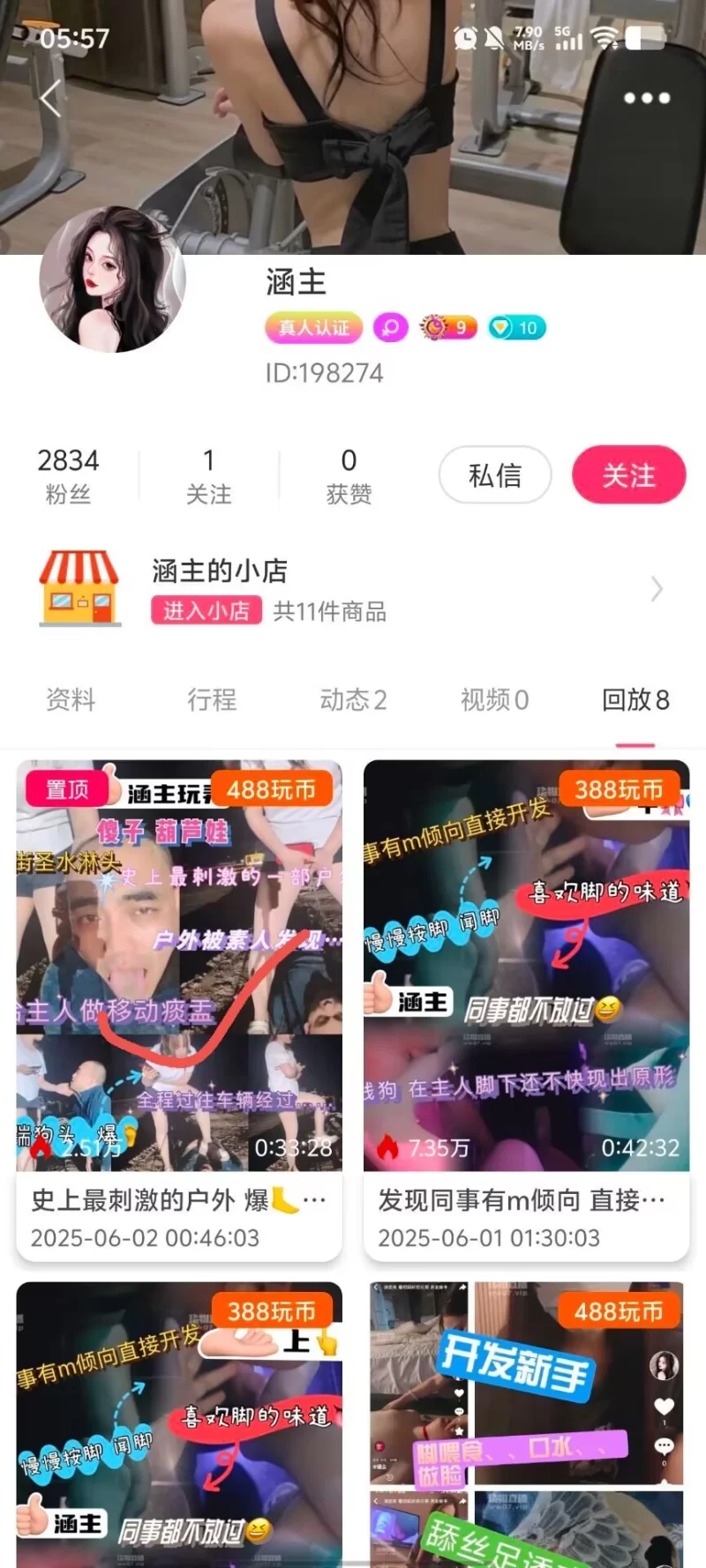Viewport: 706px width, 1568px height.
Task: Tap the 进入小店 button
Action: pyautogui.click(x=207, y=611)
